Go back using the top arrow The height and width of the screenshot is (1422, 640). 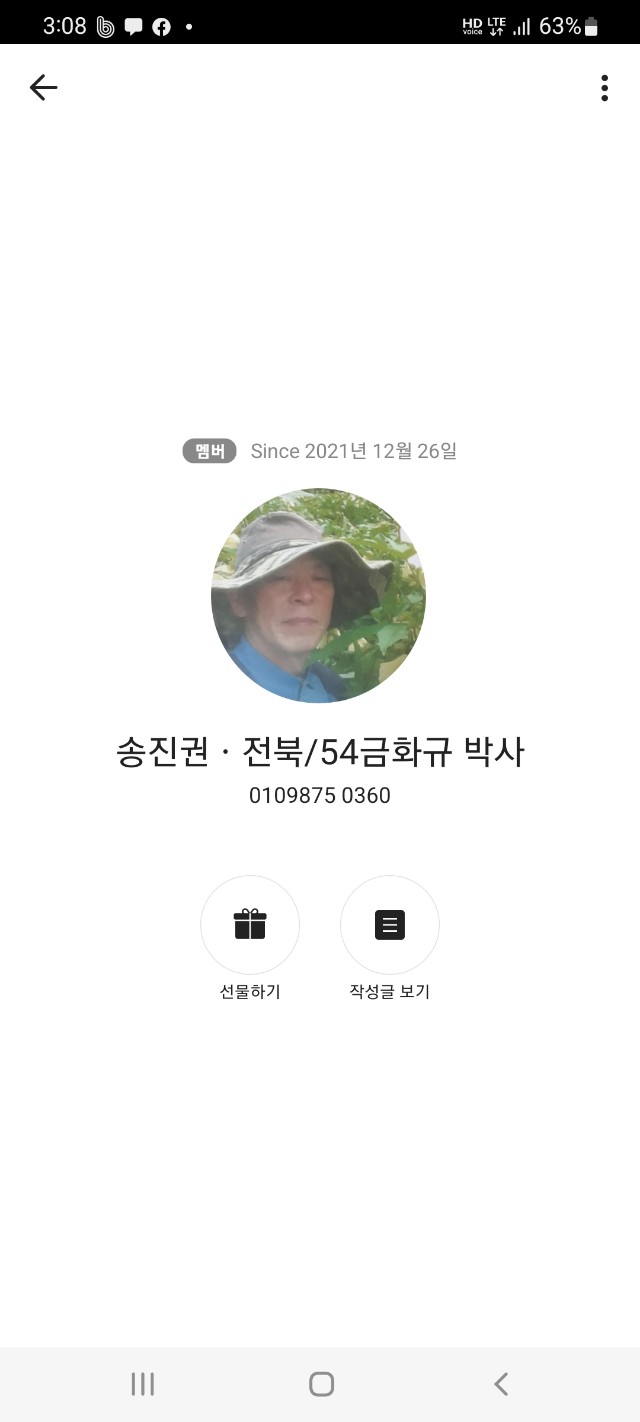coord(43,88)
